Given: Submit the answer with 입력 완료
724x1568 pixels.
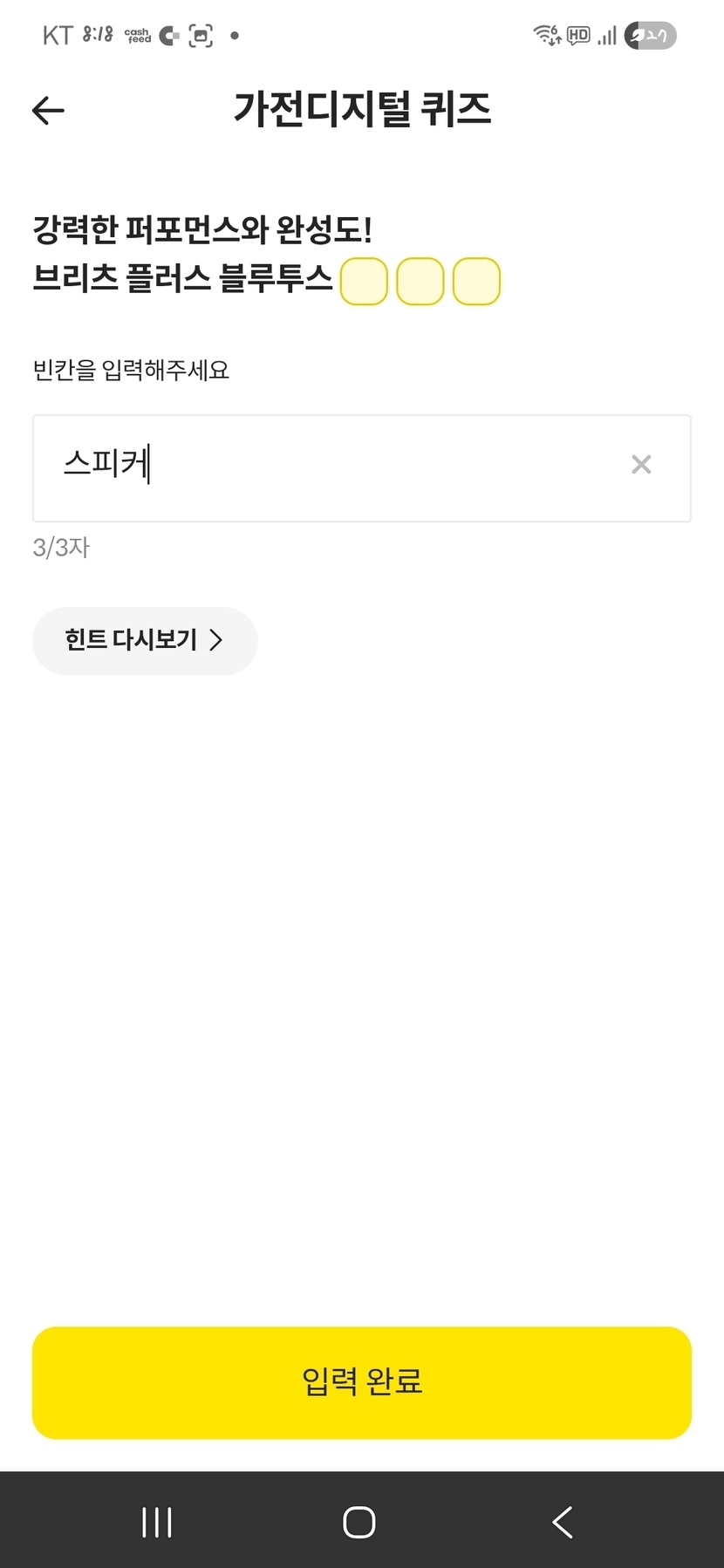Looking at the screenshot, I should click(x=362, y=1382).
